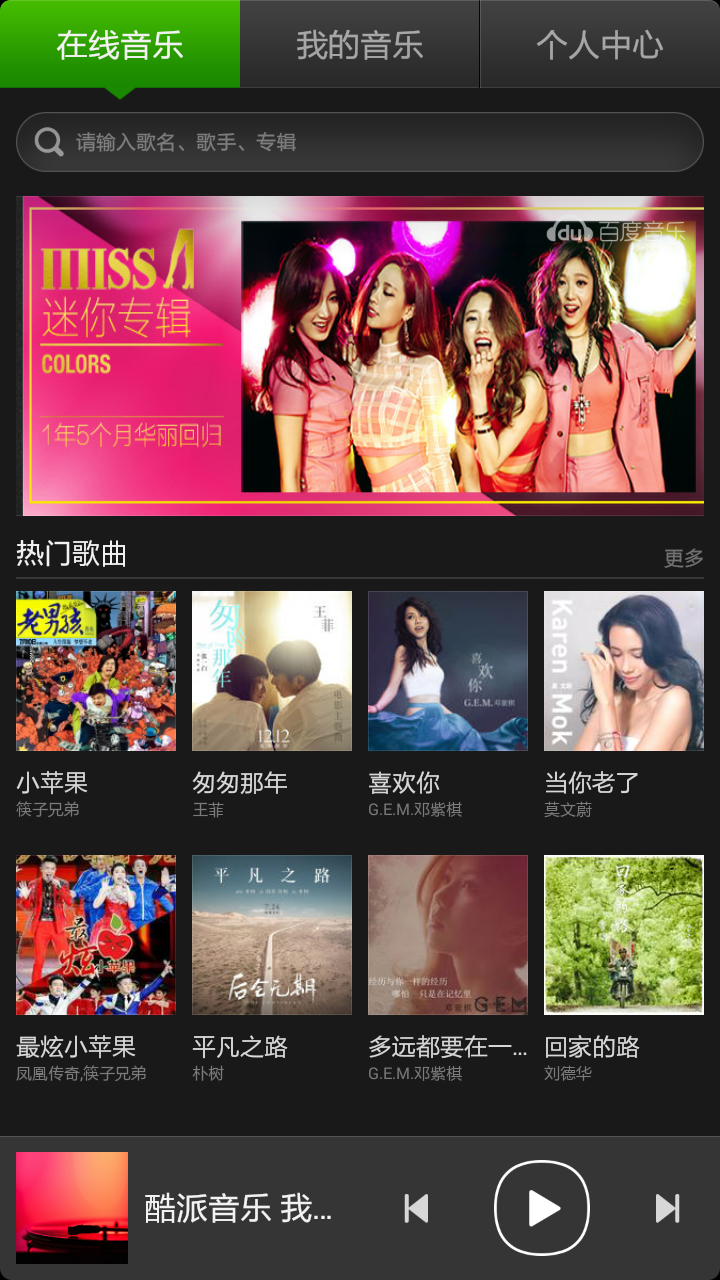
Task: Open the song 当你老了 by 莫文蔚
Action: click(624, 671)
